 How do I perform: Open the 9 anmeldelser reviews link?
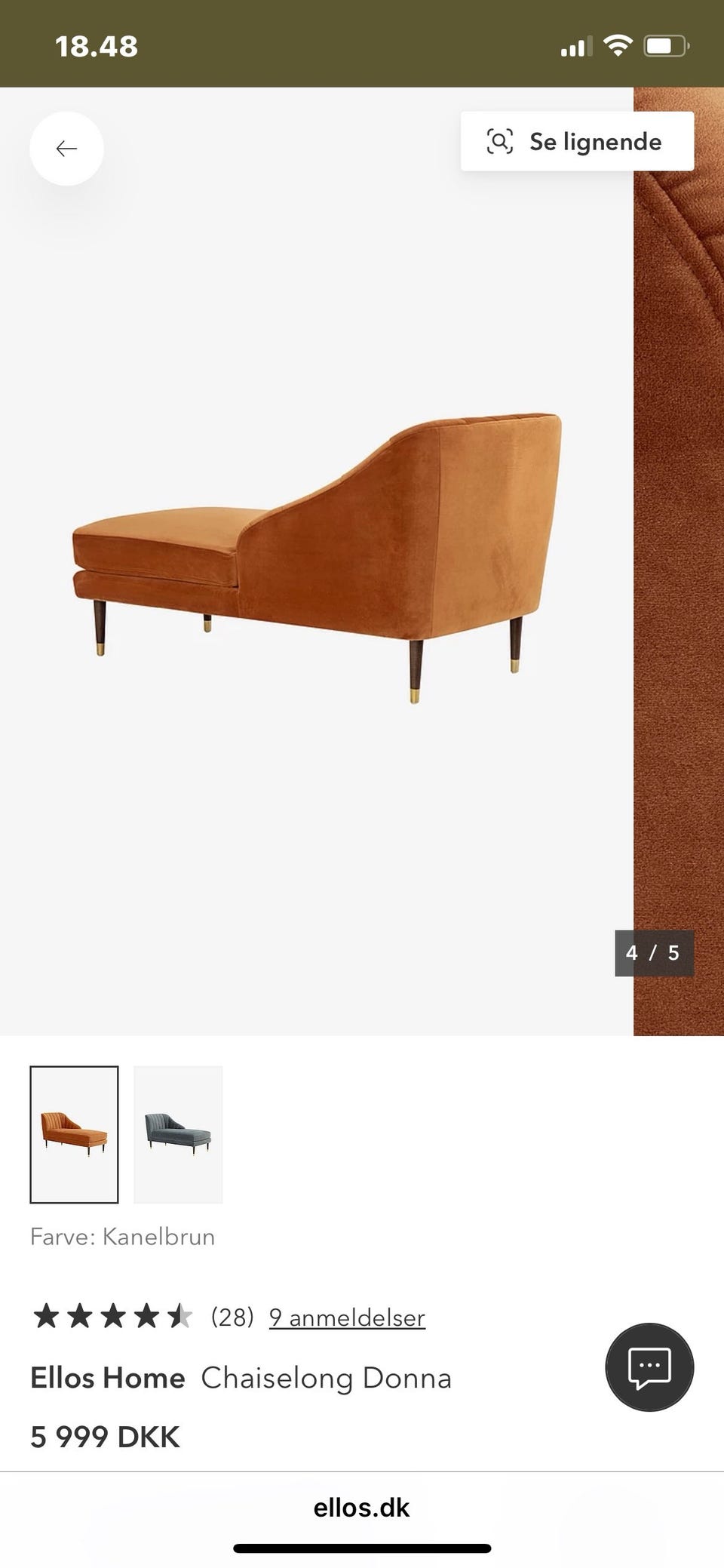[x=347, y=1317]
